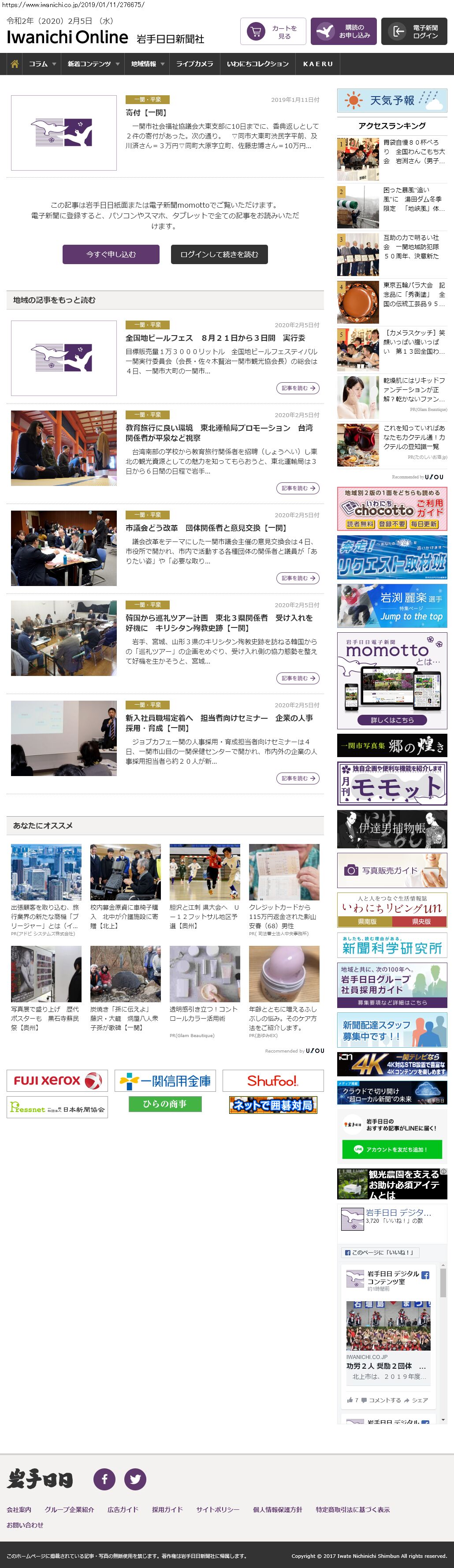Screen dimensions: 454x1568
Task: Open 電子新聞ログイン login button
Action: coord(414,32)
